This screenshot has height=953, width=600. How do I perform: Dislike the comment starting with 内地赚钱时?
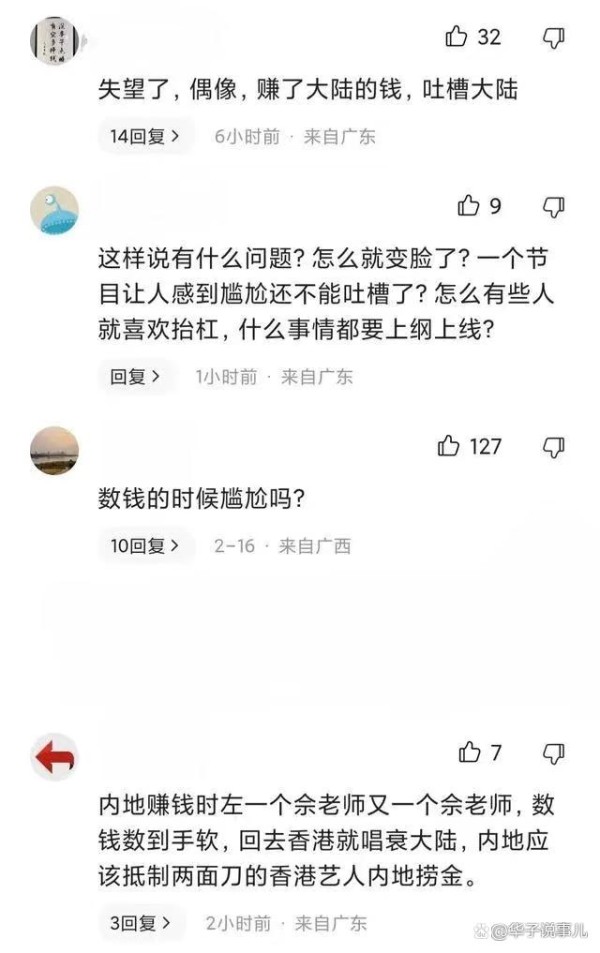pos(553,753)
